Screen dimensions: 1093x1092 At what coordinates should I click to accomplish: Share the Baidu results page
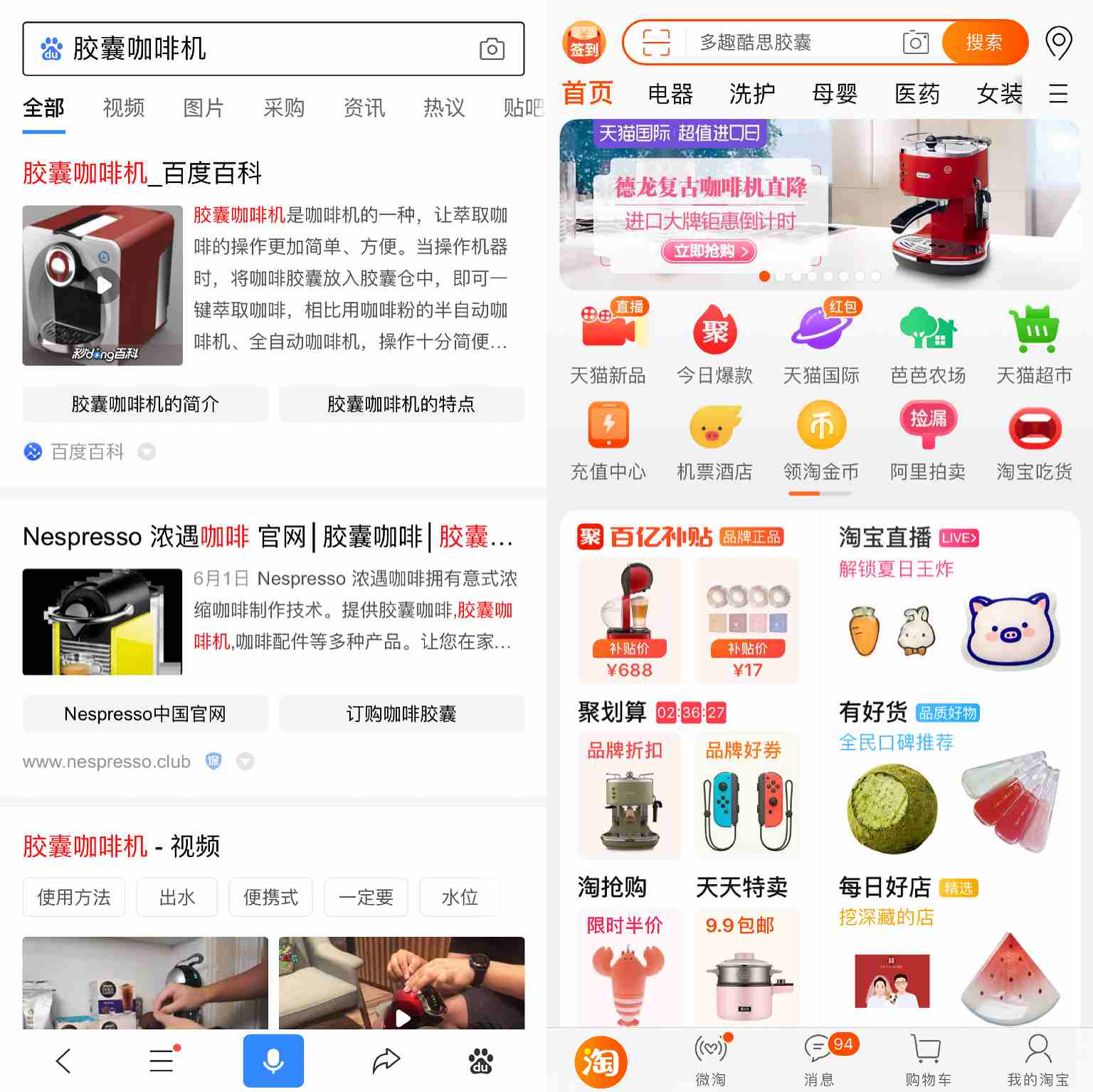tap(386, 1061)
